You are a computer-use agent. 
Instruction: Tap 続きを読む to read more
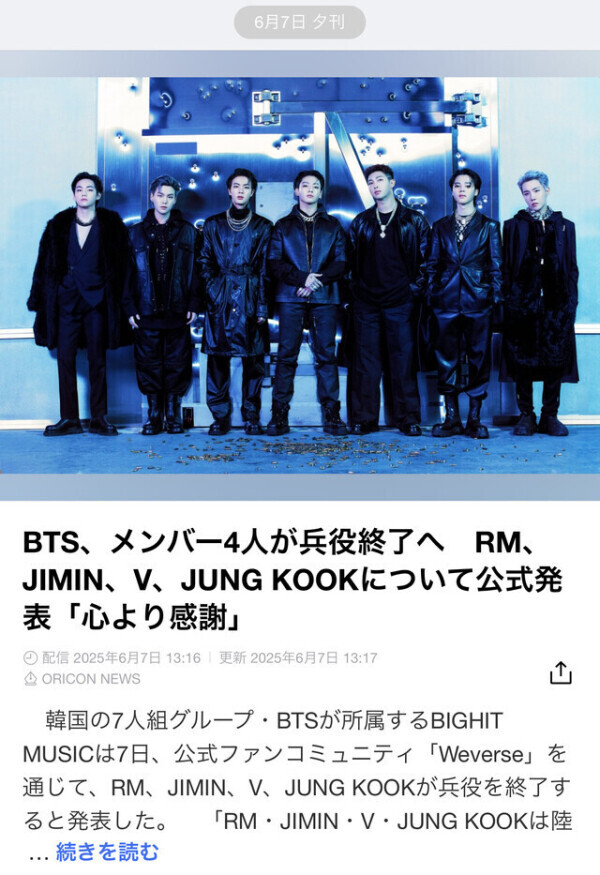click(x=107, y=852)
